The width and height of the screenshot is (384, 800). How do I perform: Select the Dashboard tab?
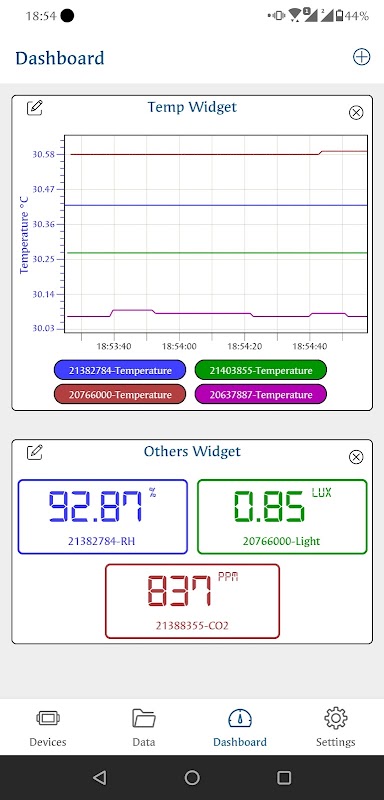pos(240,728)
